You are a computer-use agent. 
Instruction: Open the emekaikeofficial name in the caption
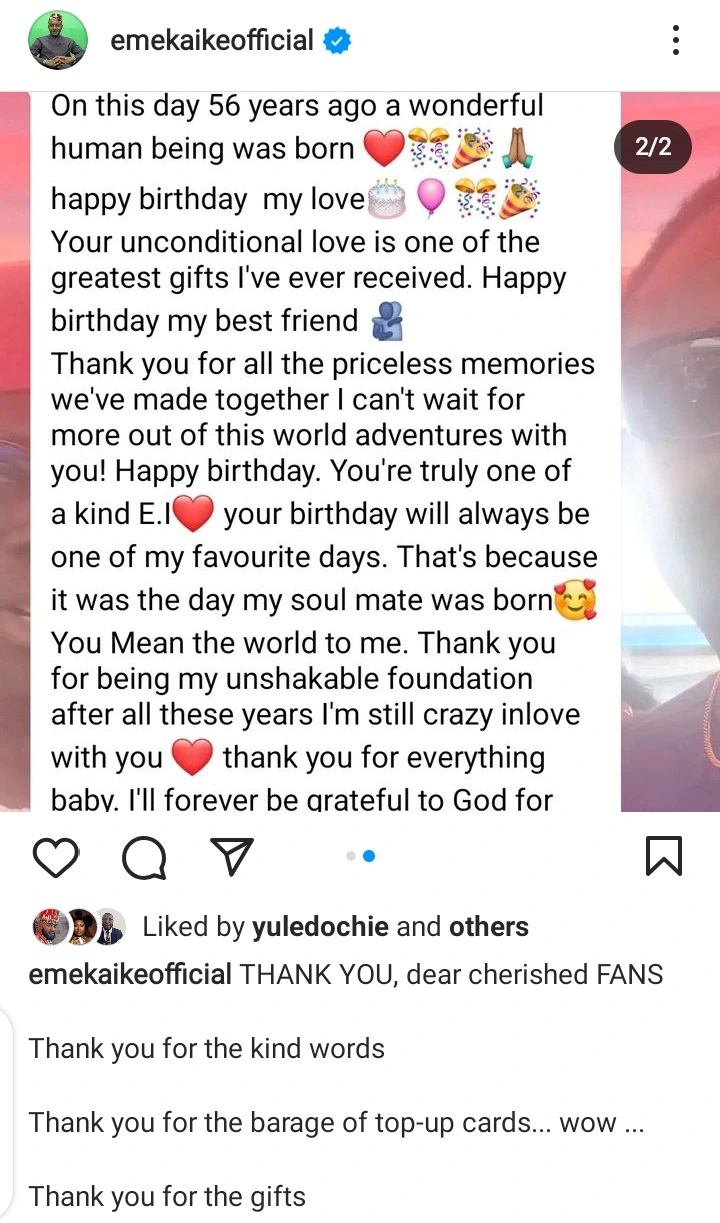(131, 974)
